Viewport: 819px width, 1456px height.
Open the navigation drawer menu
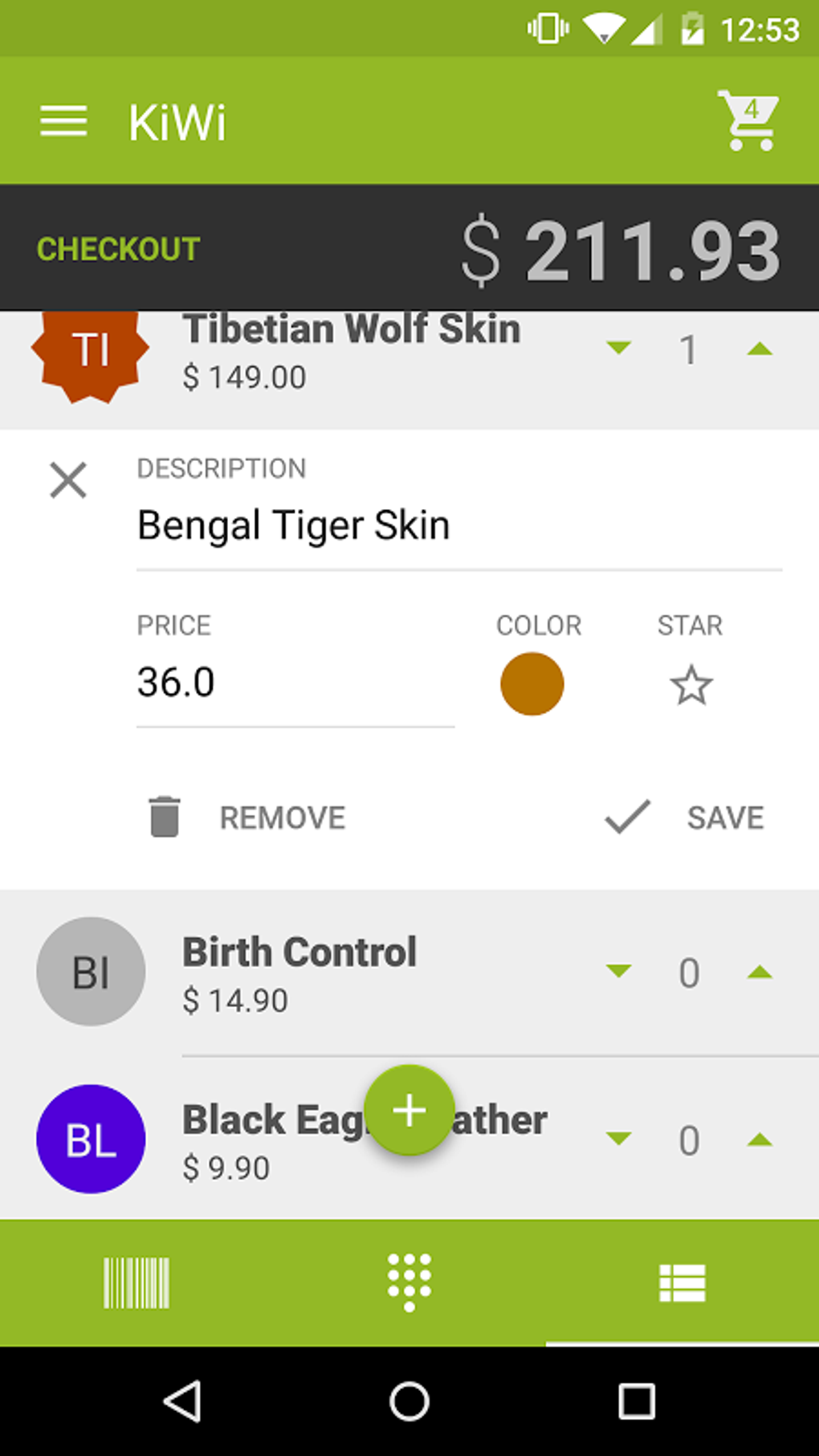[x=63, y=121]
